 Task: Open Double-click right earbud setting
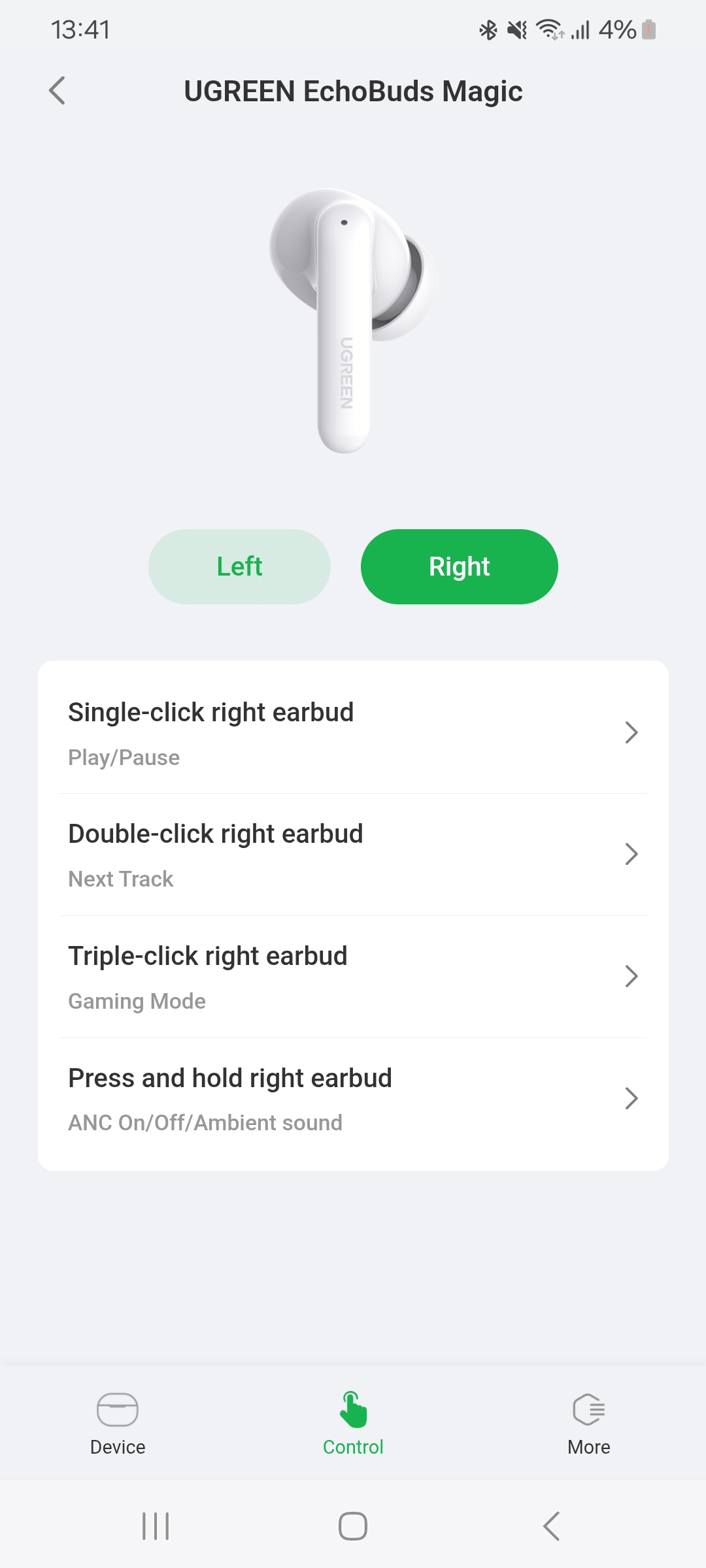click(353, 855)
